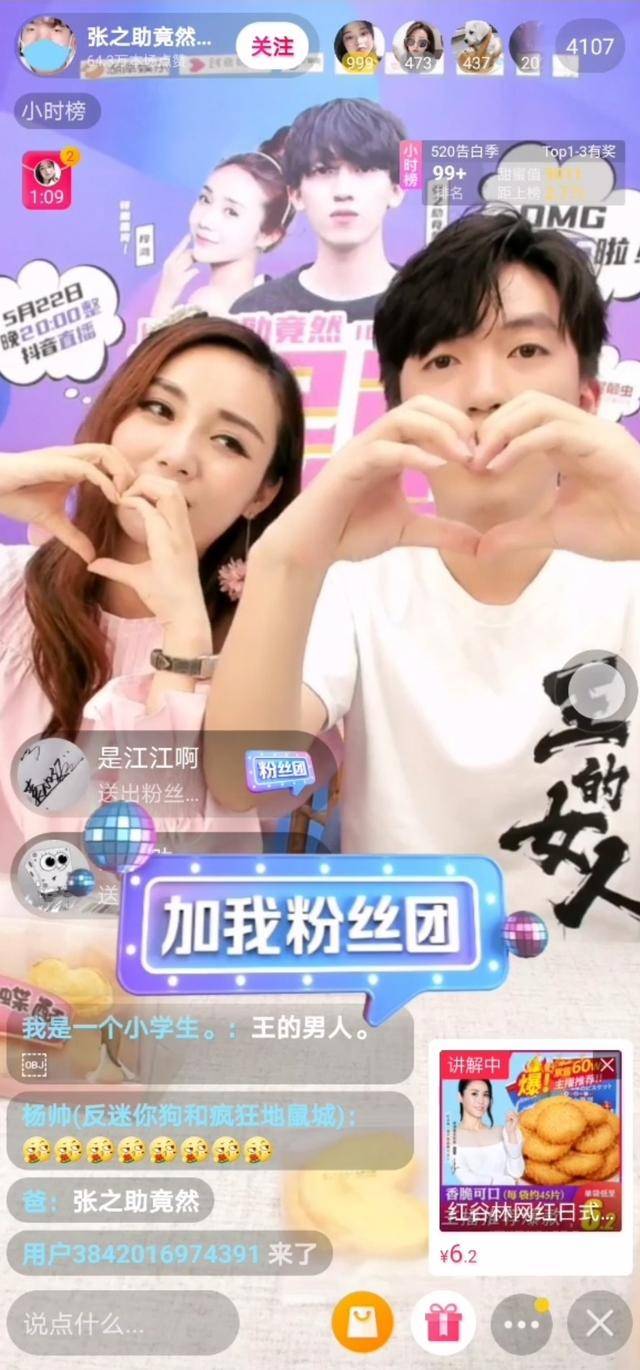The image size is (640, 1370).
Task: Tap the 说点什么 comment input
Action: click(120, 1324)
